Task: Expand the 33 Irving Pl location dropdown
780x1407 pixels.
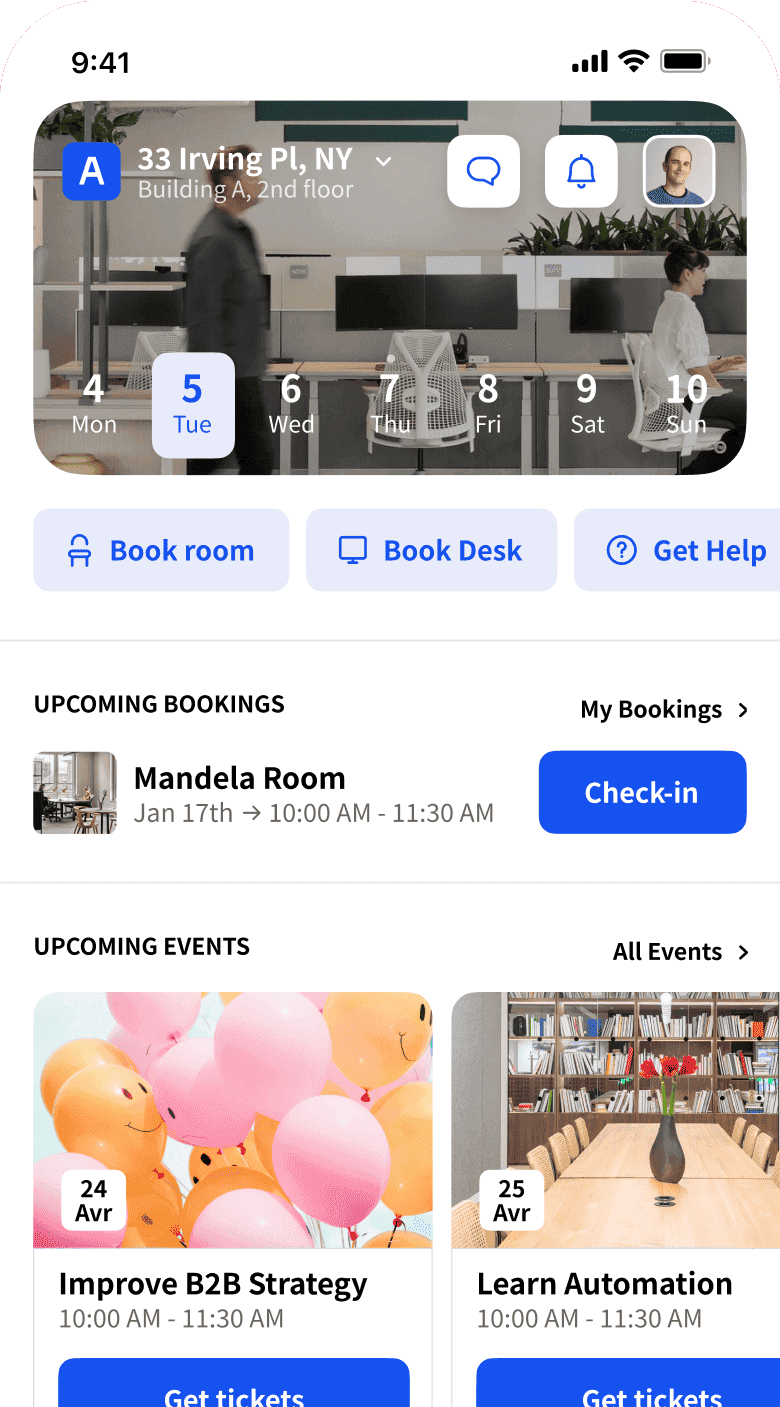Action: tap(385, 160)
